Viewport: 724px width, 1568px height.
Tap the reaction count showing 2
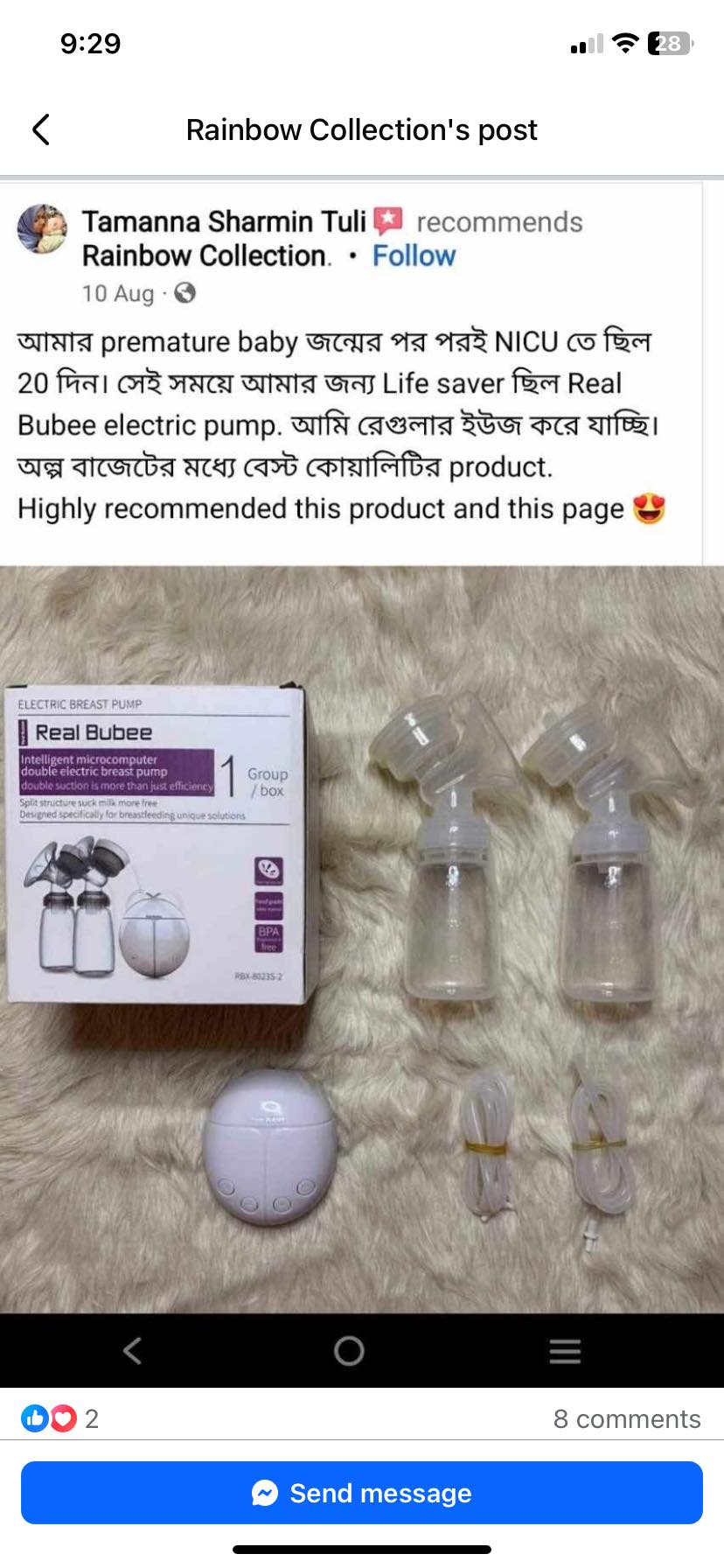pyautogui.click(x=90, y=1418)
